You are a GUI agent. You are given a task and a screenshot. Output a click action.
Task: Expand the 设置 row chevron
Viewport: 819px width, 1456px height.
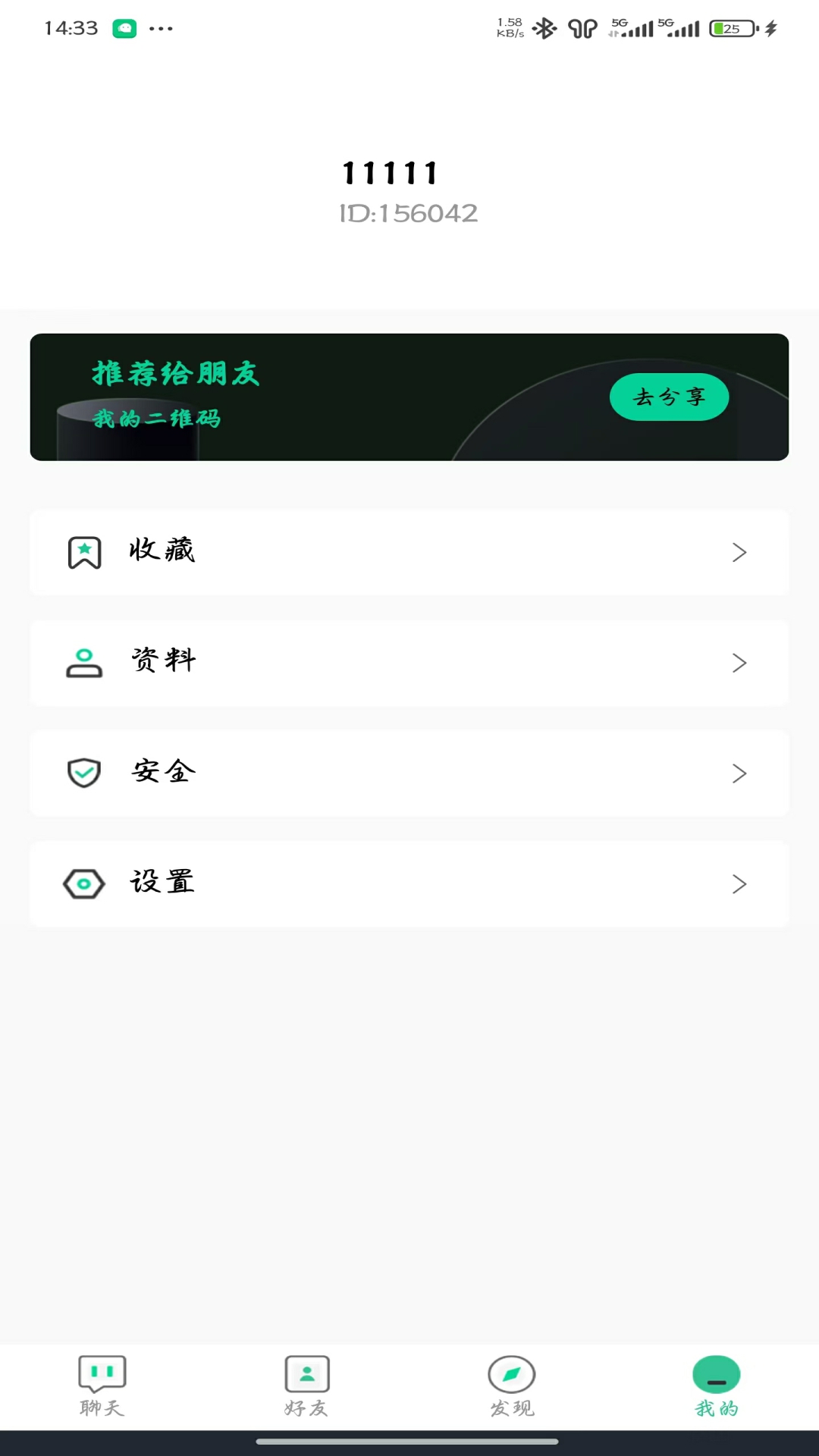click(x=739, y=883)
